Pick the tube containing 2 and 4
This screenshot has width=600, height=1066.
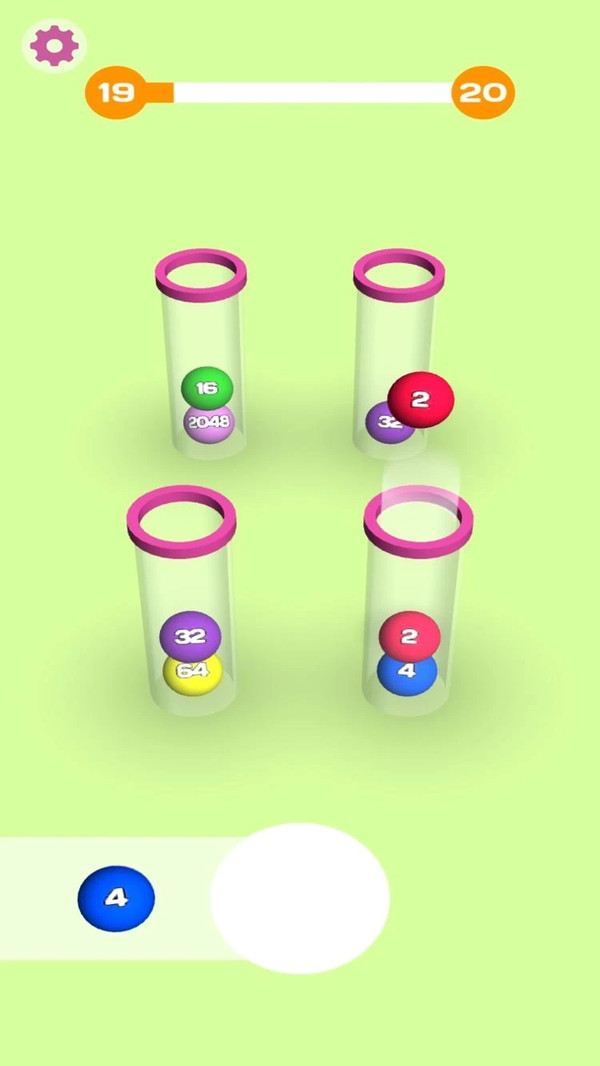pos(417,610)
